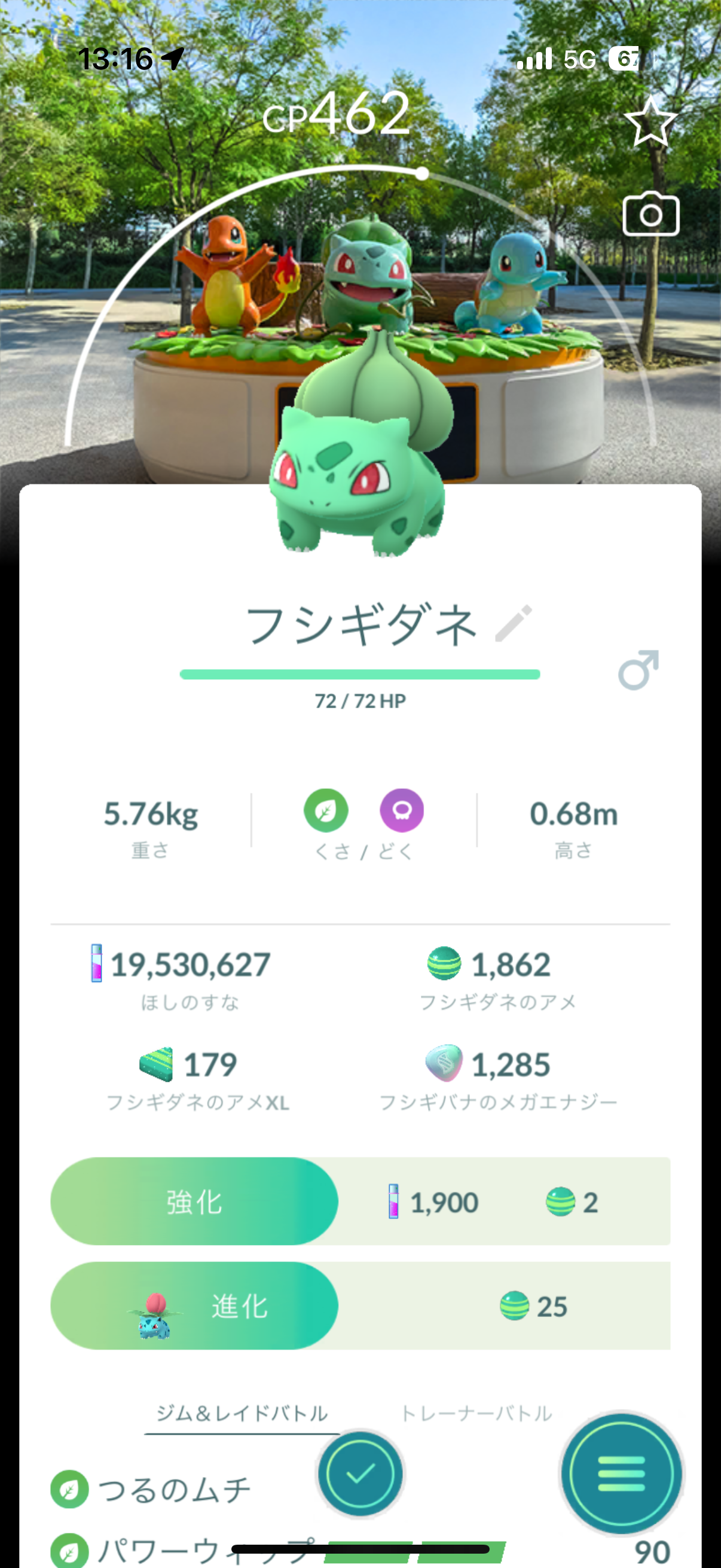Open the camera to photograph Bulbasaur
This screenshot has width=721, height=1568.
650,214
